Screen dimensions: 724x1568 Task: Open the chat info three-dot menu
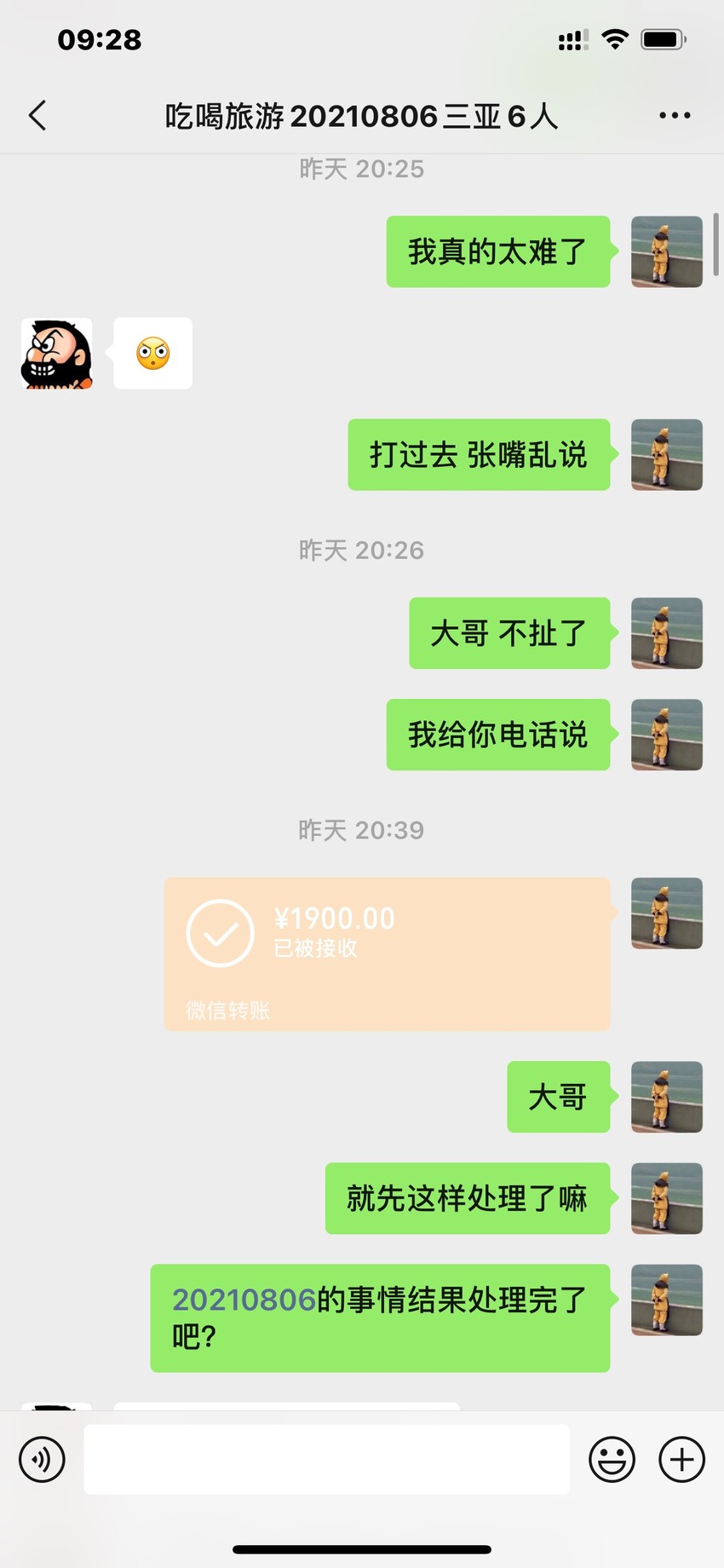click(675, 115)
